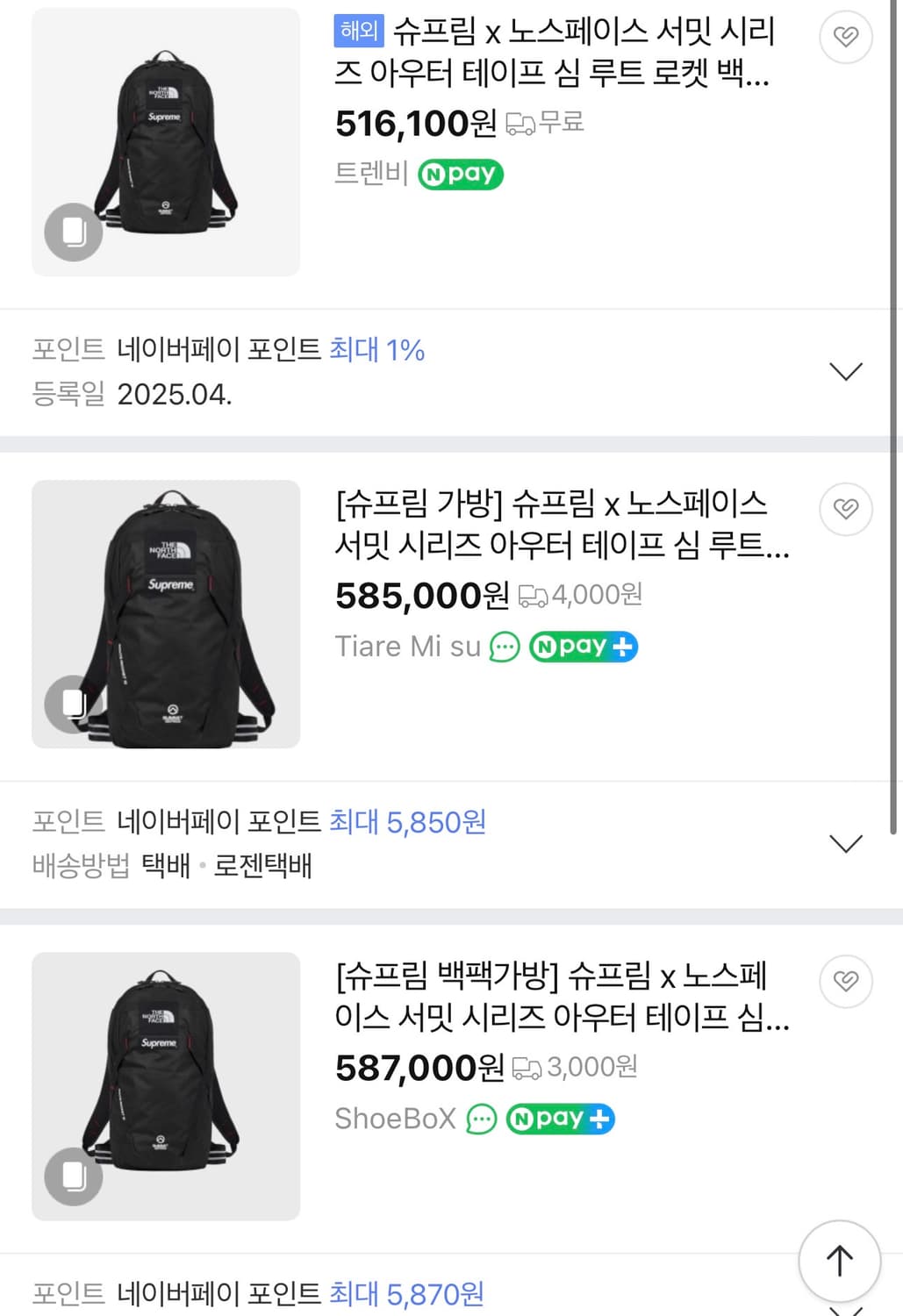Open the 최대 5,850원 points link
Image resolution: width=903 pixels, height=1316 pixels.
click(408, 822)
